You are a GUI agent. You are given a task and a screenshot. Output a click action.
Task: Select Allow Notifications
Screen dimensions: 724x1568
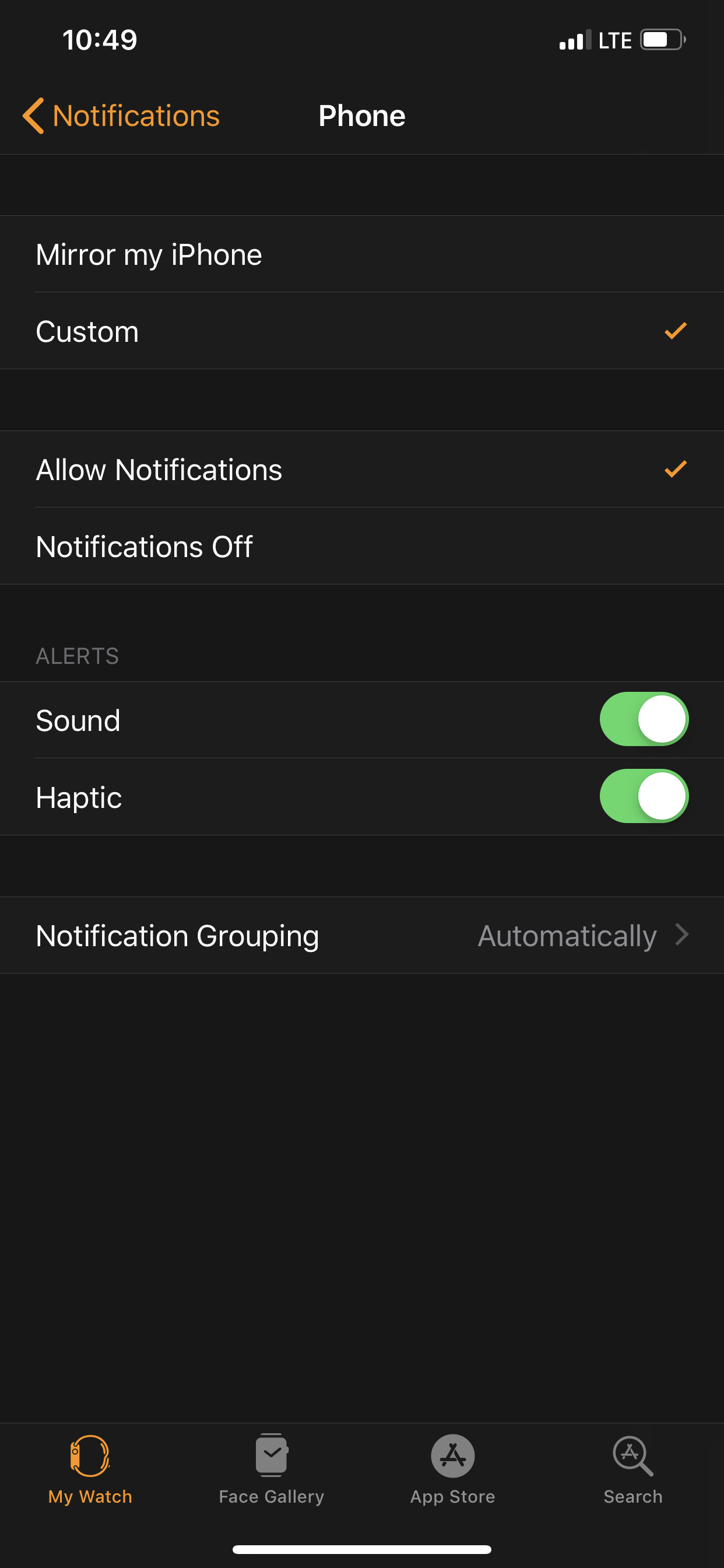[x=362, y=470]
